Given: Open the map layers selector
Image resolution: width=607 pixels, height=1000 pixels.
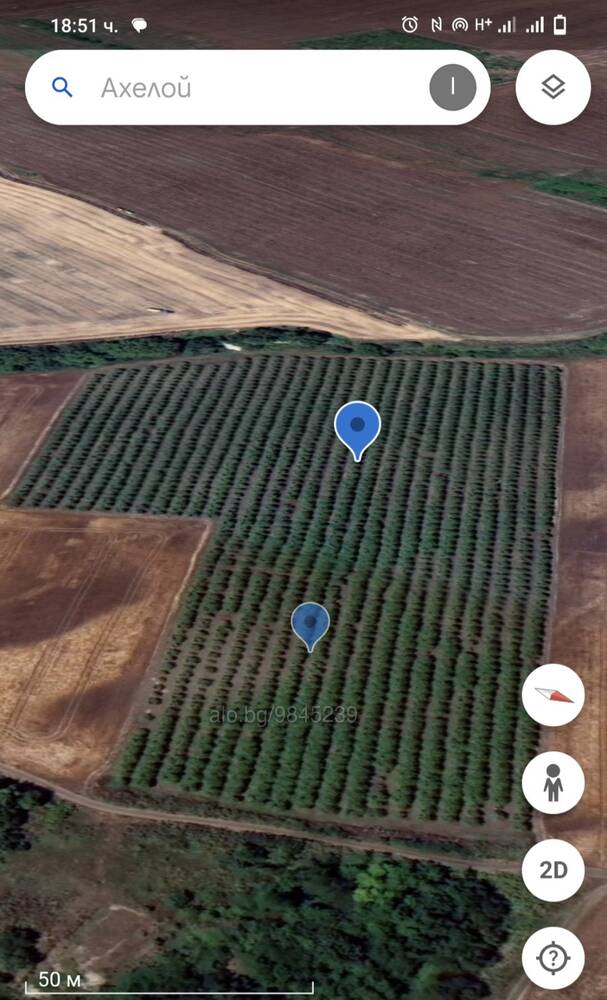Looking at the screenshot, I should coord(553,87).
